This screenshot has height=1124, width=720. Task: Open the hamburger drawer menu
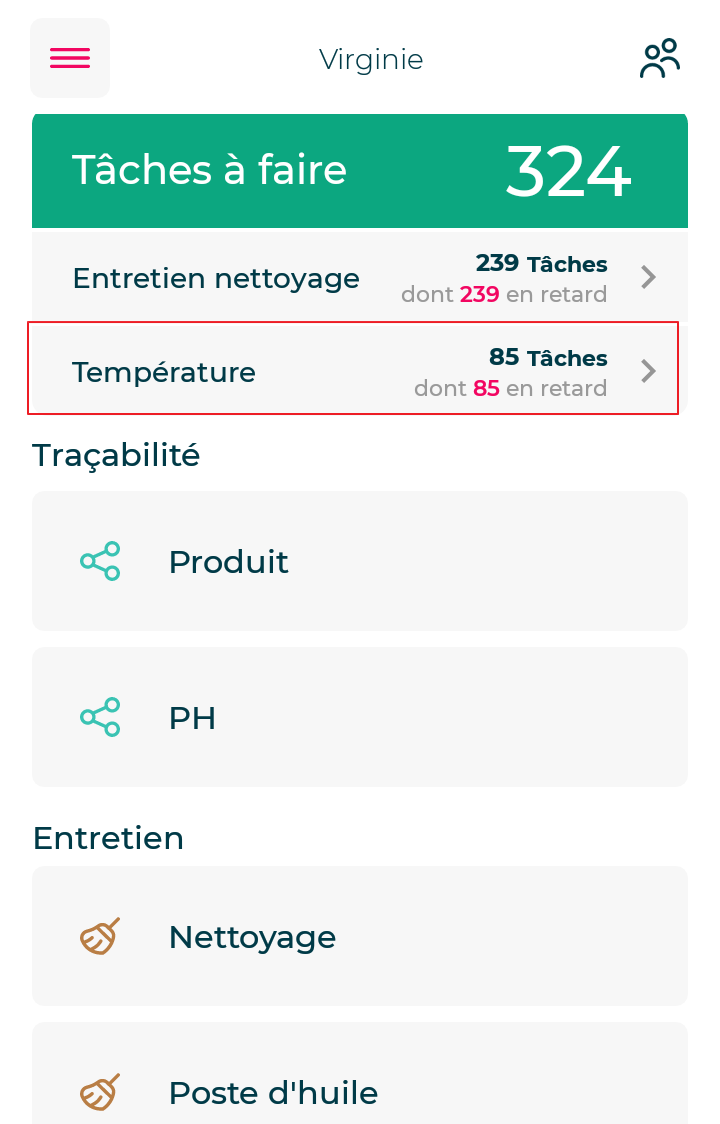pos(70,58)
